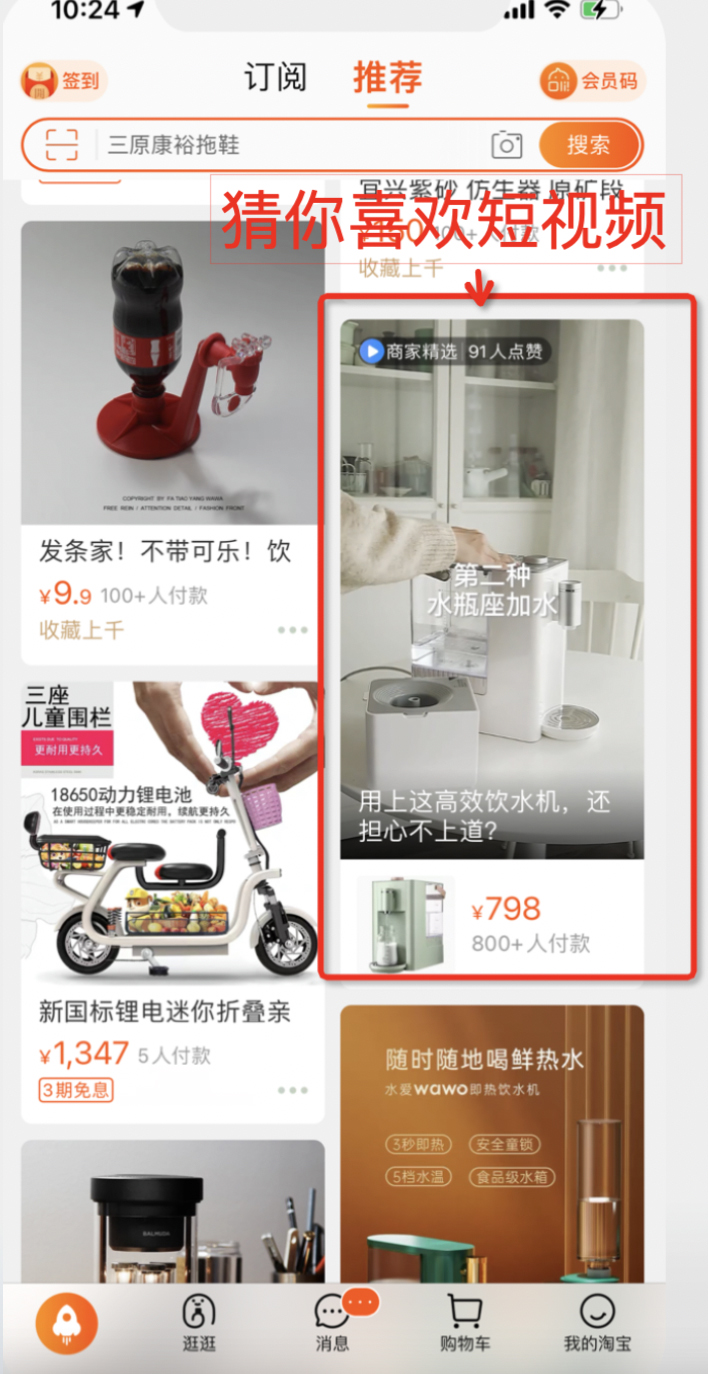
Task: Open the 会员码 member code
Action: pos(592,81)
